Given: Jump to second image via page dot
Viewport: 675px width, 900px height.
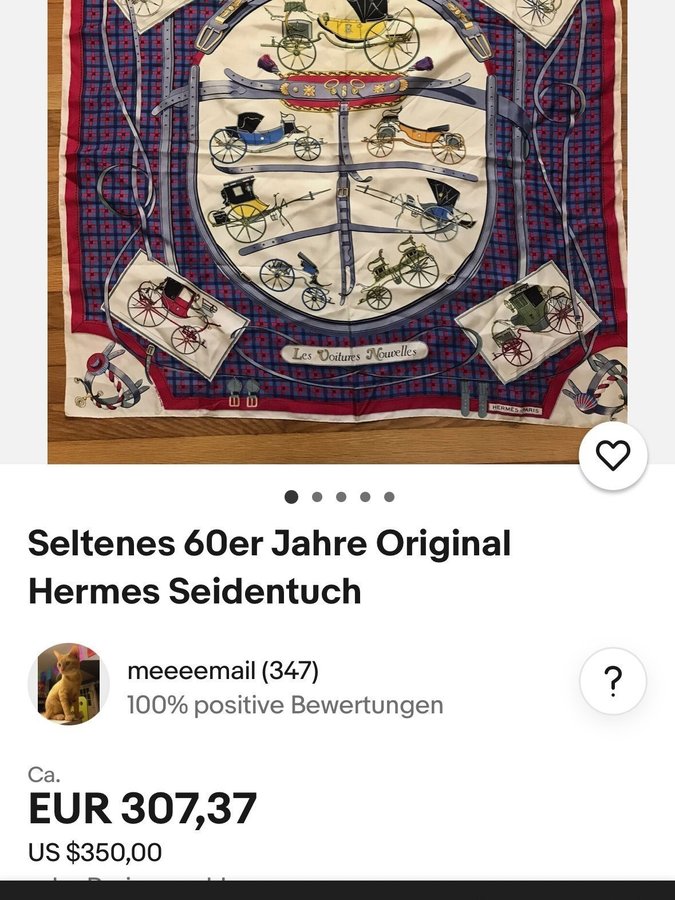Looking at the screenshot, I should [x=317, y=496].
